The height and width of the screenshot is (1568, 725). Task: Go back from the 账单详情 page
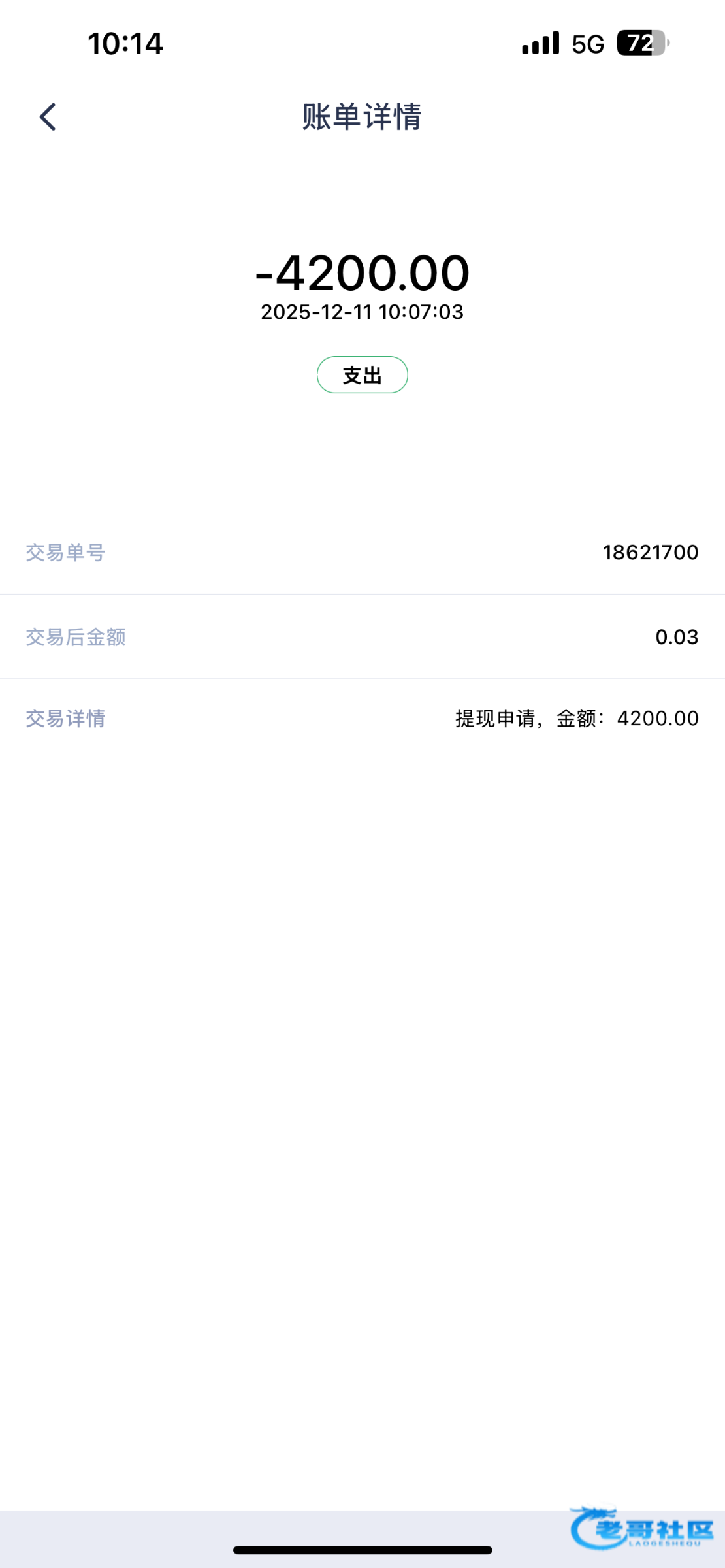coord(48,118)
